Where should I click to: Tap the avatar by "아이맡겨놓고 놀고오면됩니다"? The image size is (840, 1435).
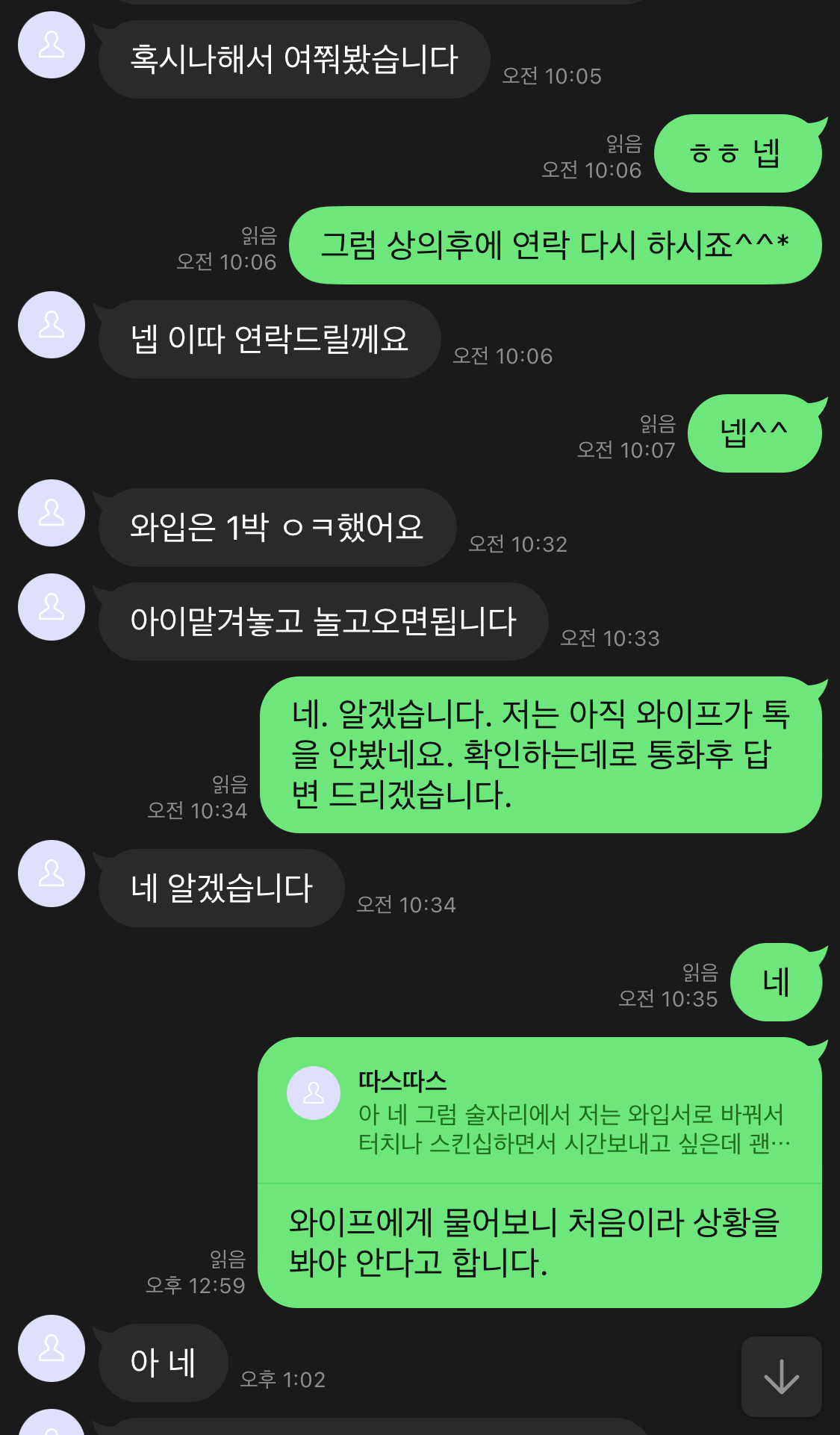(x=52, y=607)
